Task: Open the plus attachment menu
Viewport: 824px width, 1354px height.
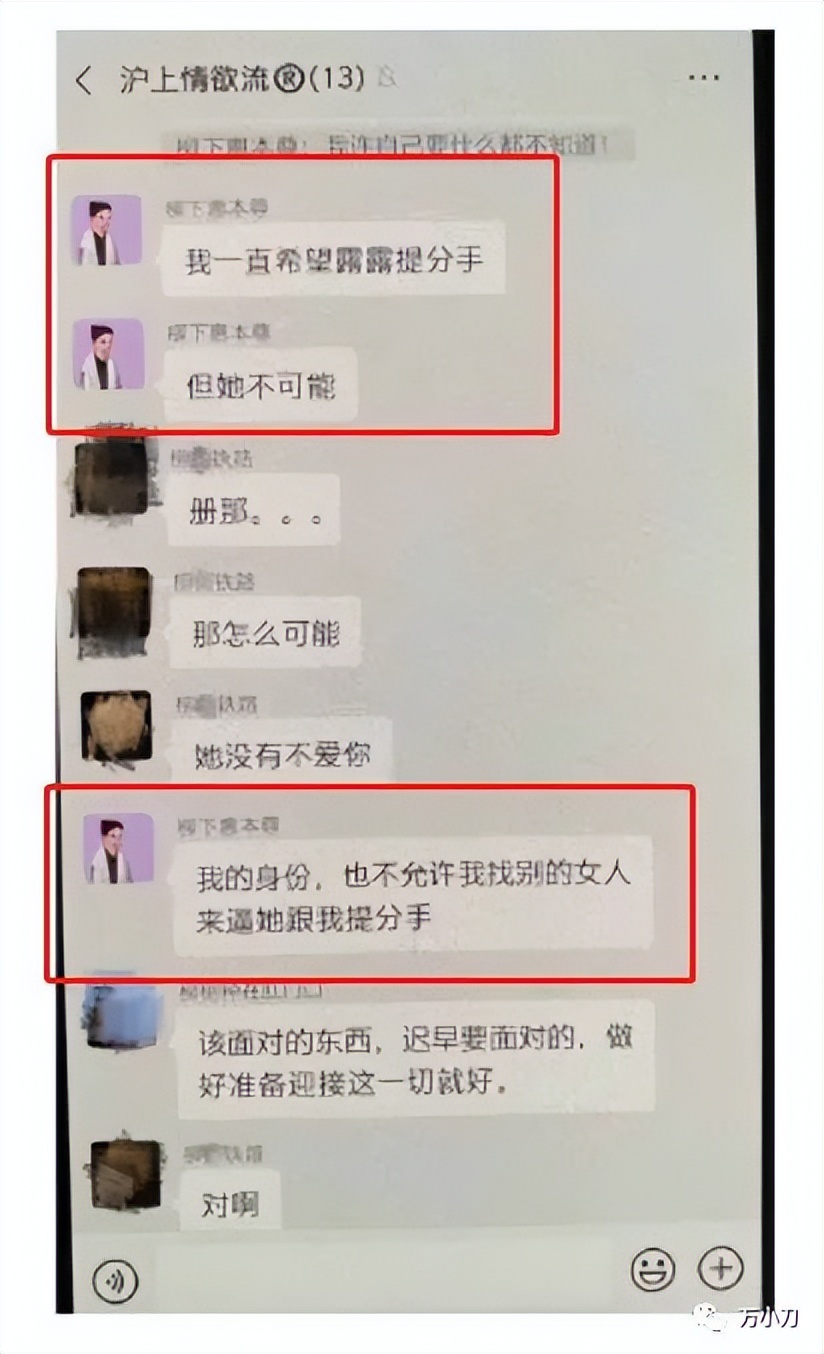Action: (720, 1270)
